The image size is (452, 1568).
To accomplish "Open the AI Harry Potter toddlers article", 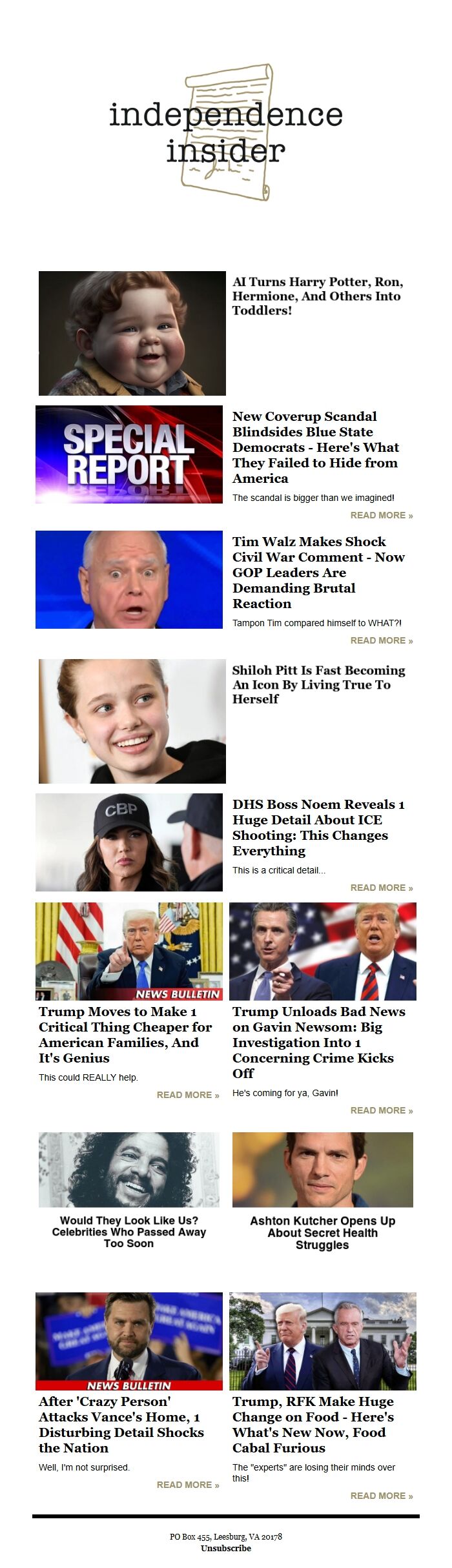I will pos(317,296).
